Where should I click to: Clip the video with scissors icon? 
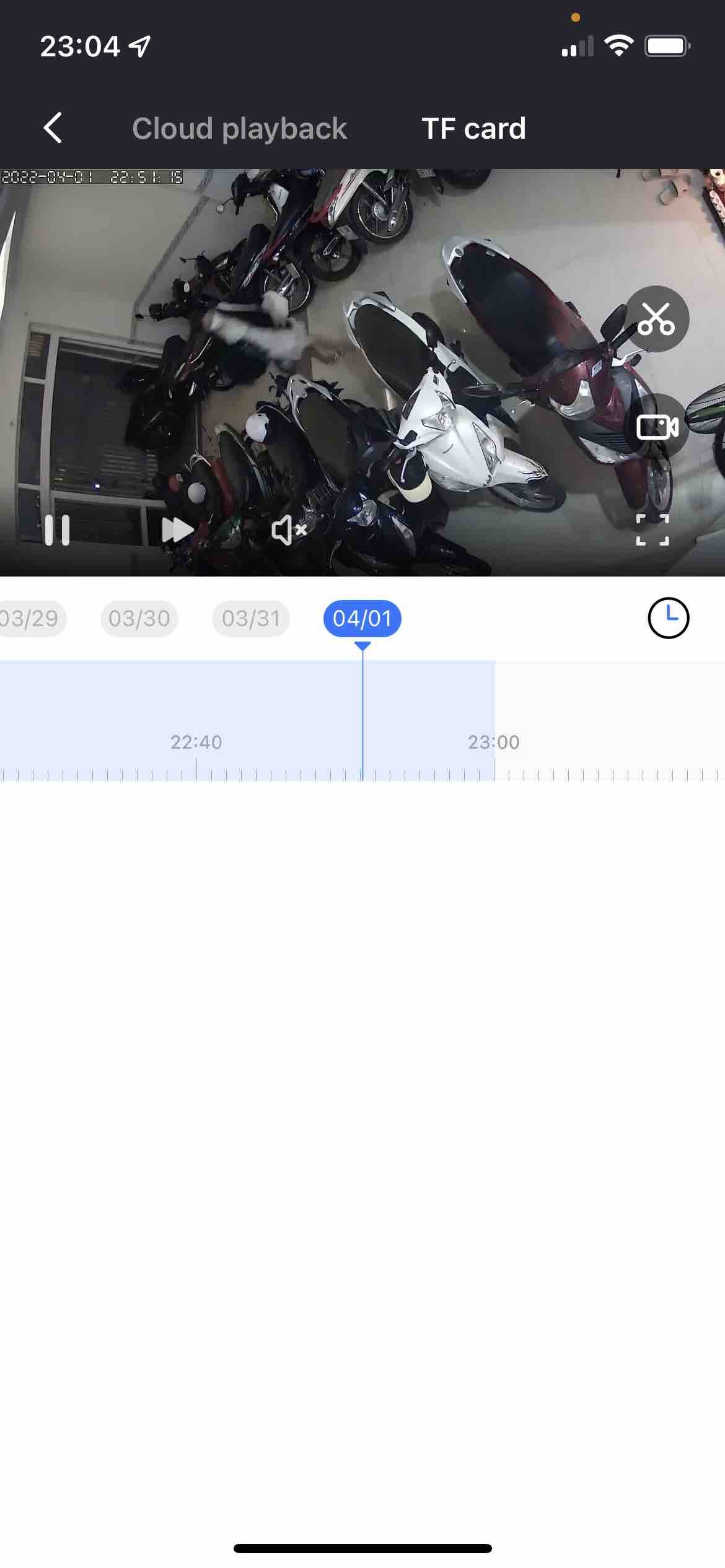click(x=656, y=319)
